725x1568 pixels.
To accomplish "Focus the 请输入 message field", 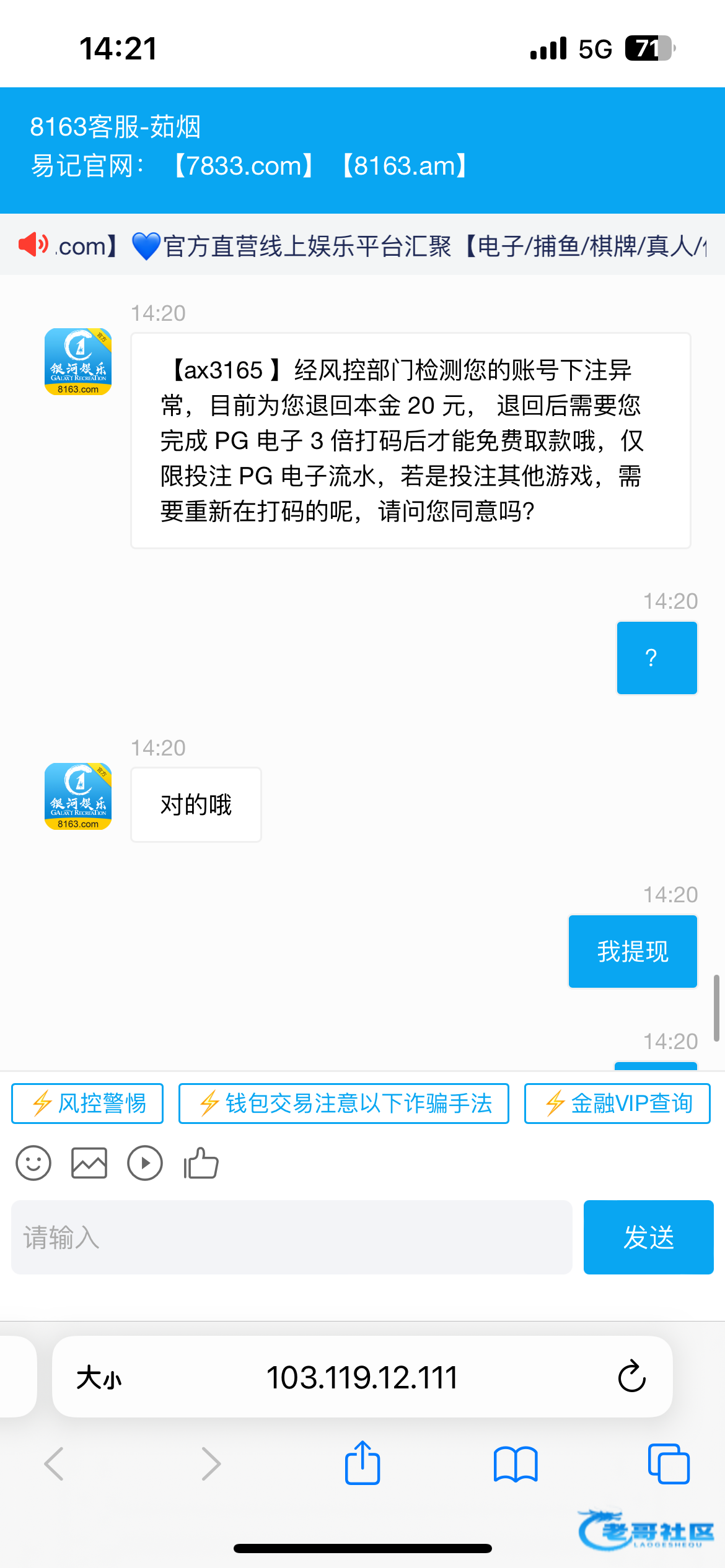I will click(291, 1237).
